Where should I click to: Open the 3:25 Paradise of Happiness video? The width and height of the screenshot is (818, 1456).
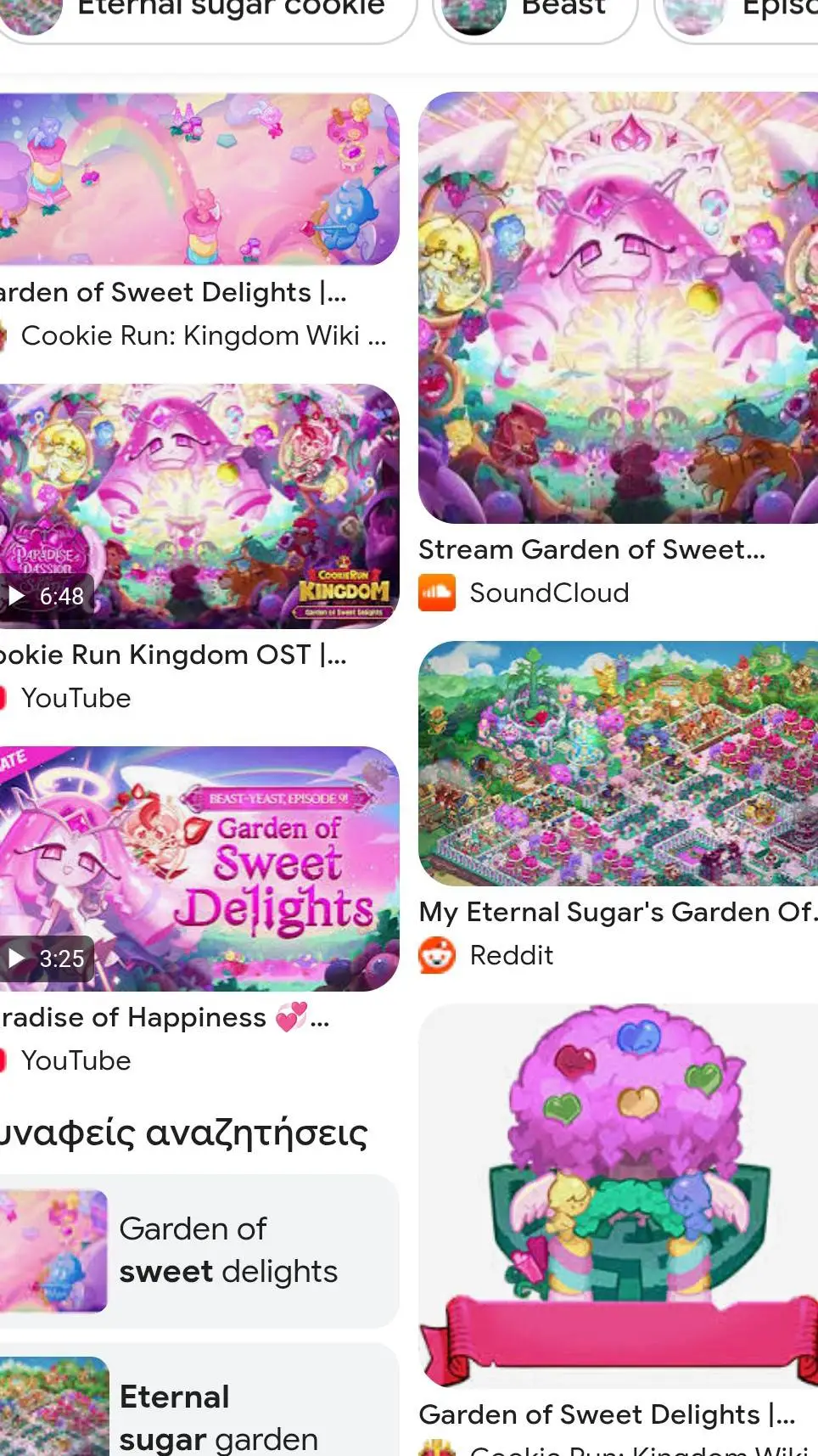point(198,869)
